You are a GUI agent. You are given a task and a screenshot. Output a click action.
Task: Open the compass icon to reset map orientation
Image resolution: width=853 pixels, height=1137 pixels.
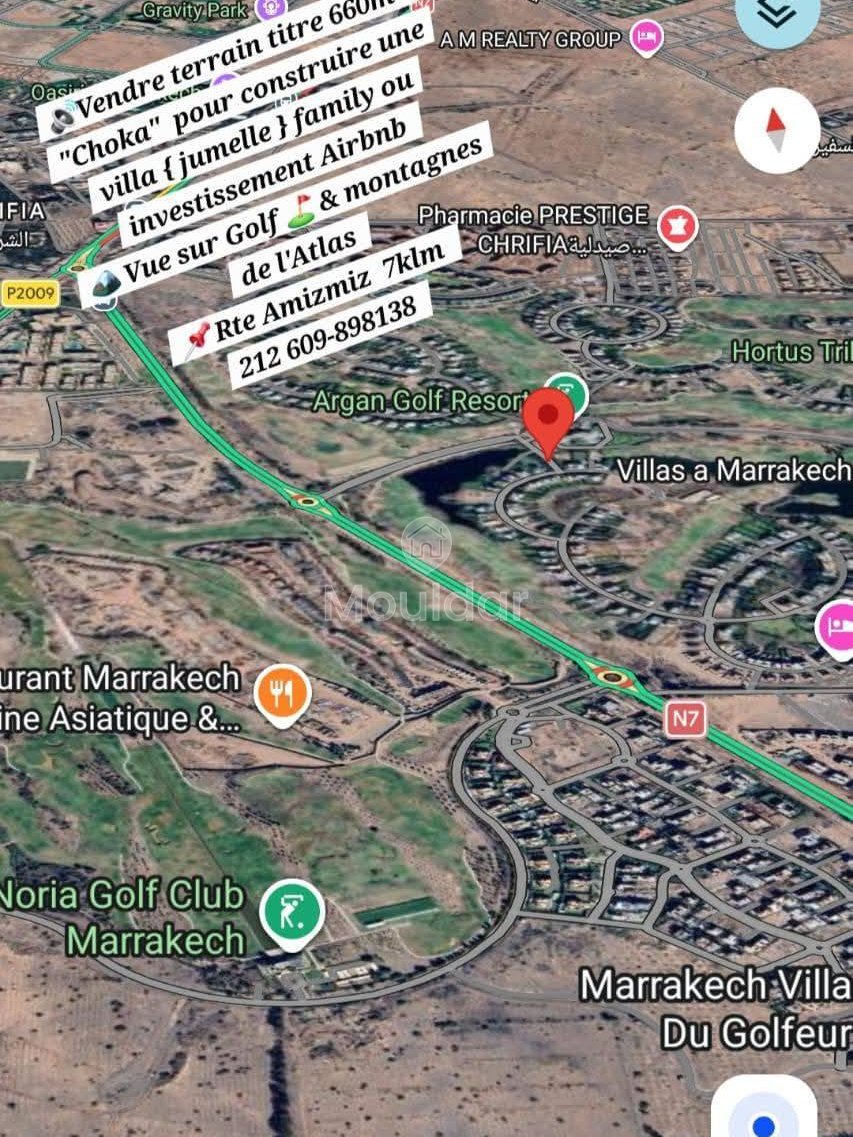point(777,128)
